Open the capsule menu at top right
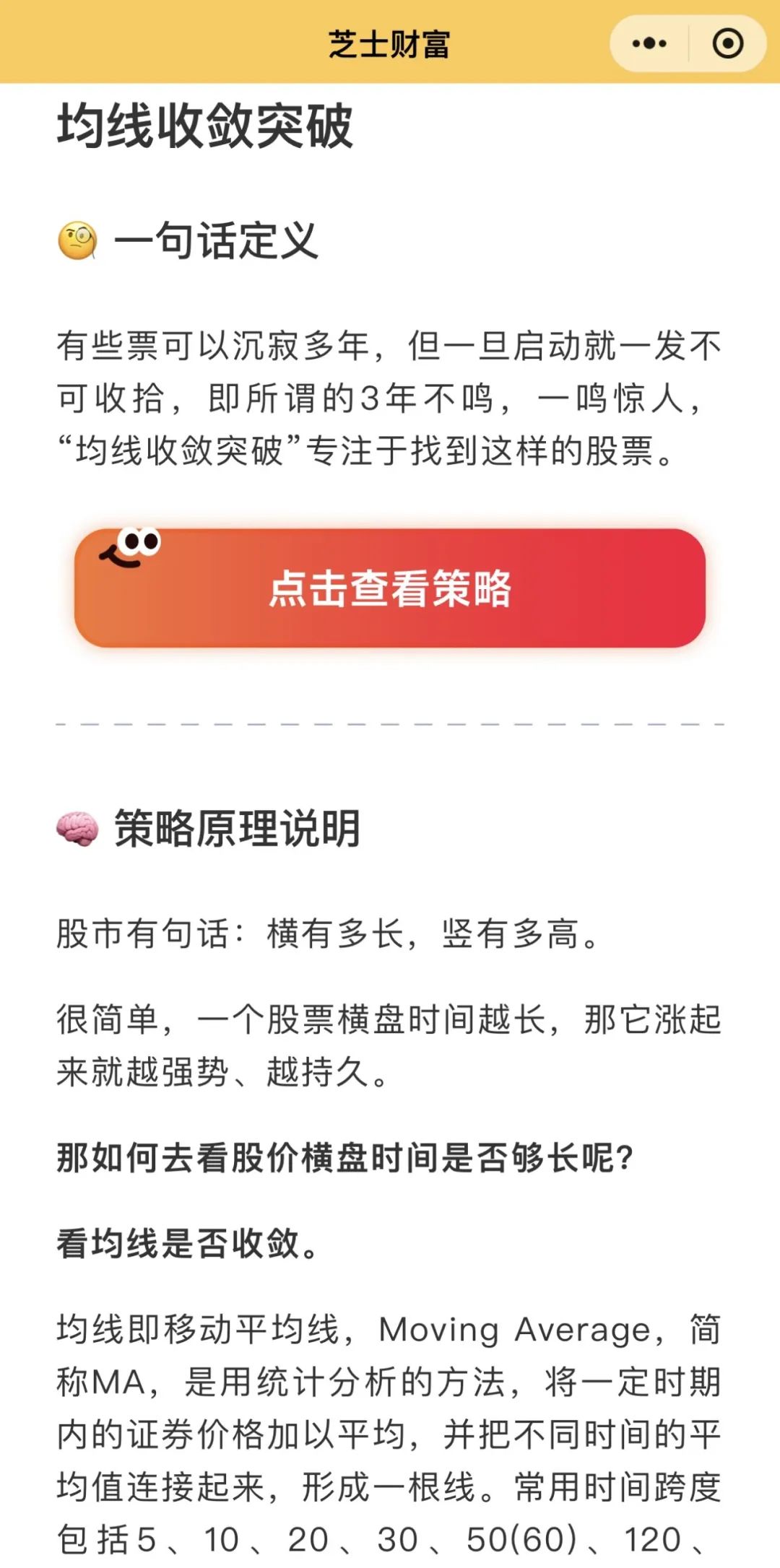This screenshot has width=780, height=1568. [686, 43]
